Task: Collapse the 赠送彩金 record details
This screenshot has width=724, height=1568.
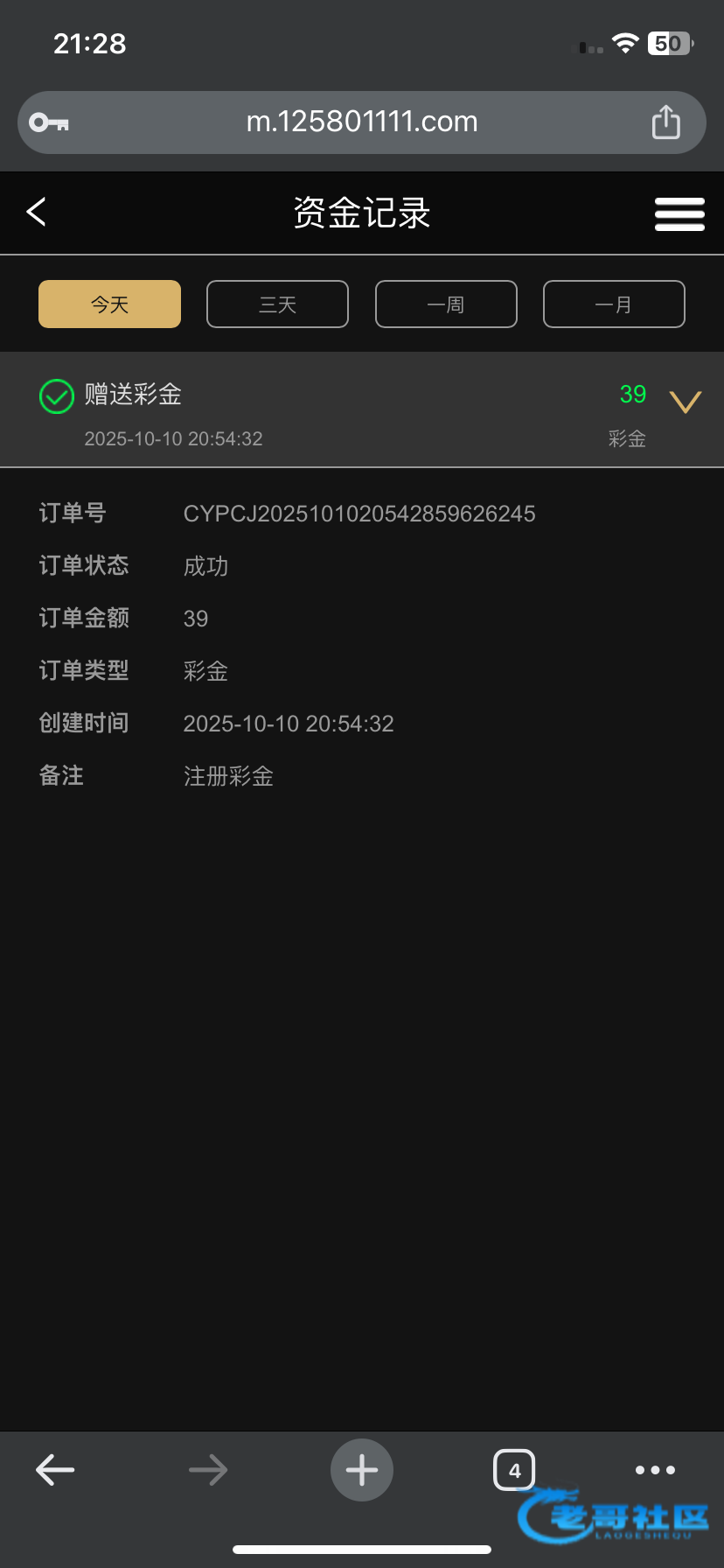Action: point(685,402)
